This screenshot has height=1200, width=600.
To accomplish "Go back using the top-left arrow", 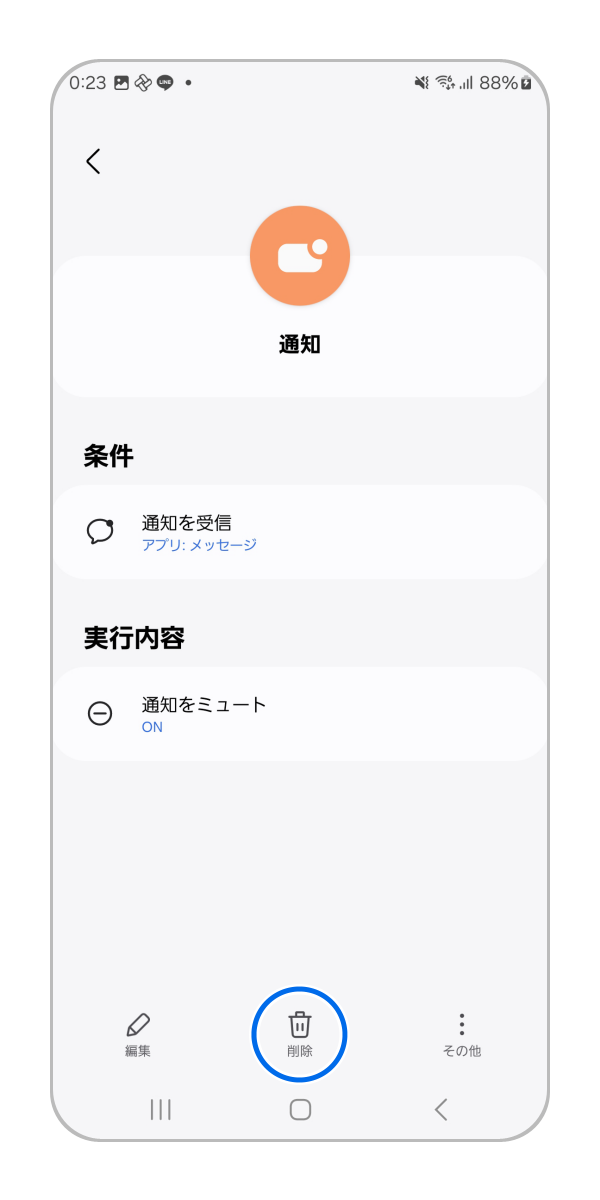I will coord(93,161).
